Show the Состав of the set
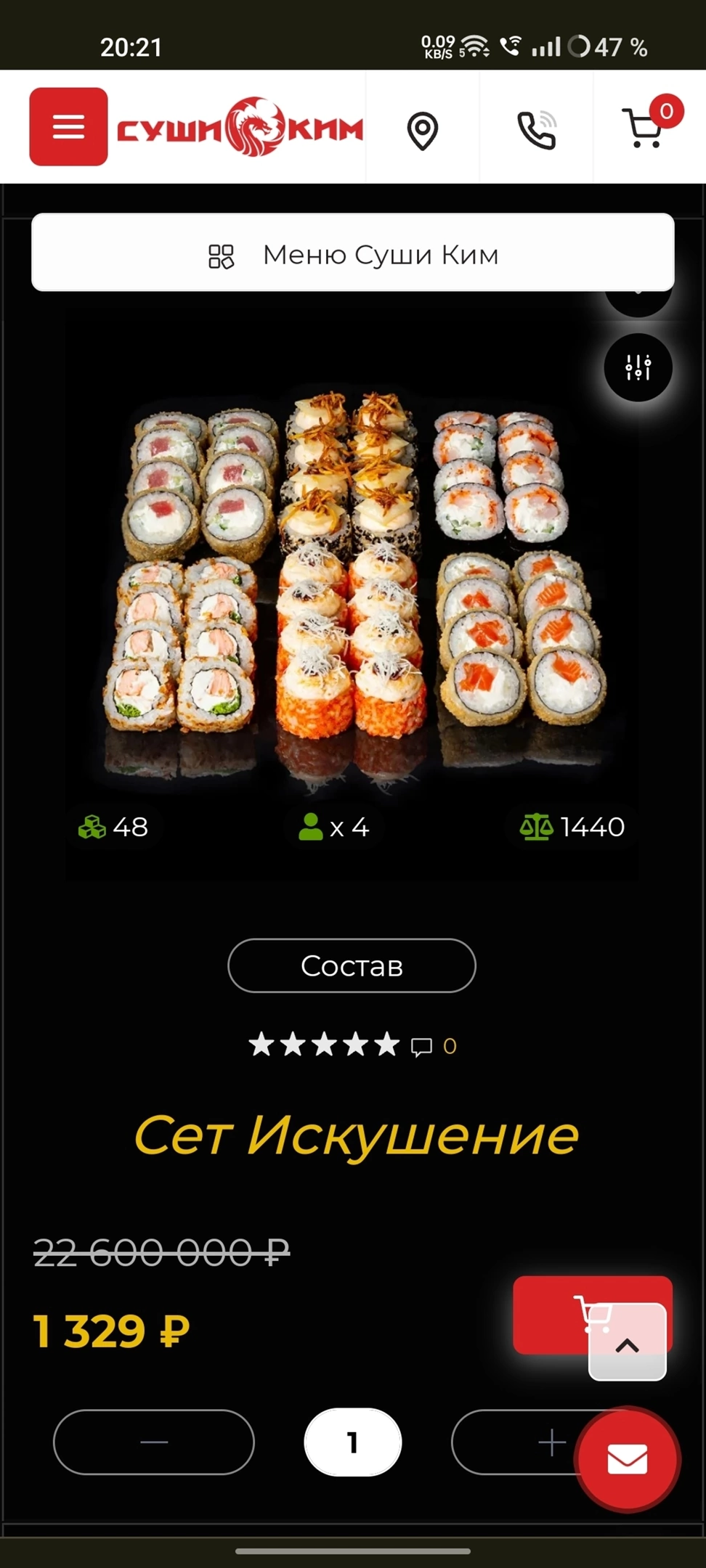This screenshot has width=706, height=1568. pos(352,965)
